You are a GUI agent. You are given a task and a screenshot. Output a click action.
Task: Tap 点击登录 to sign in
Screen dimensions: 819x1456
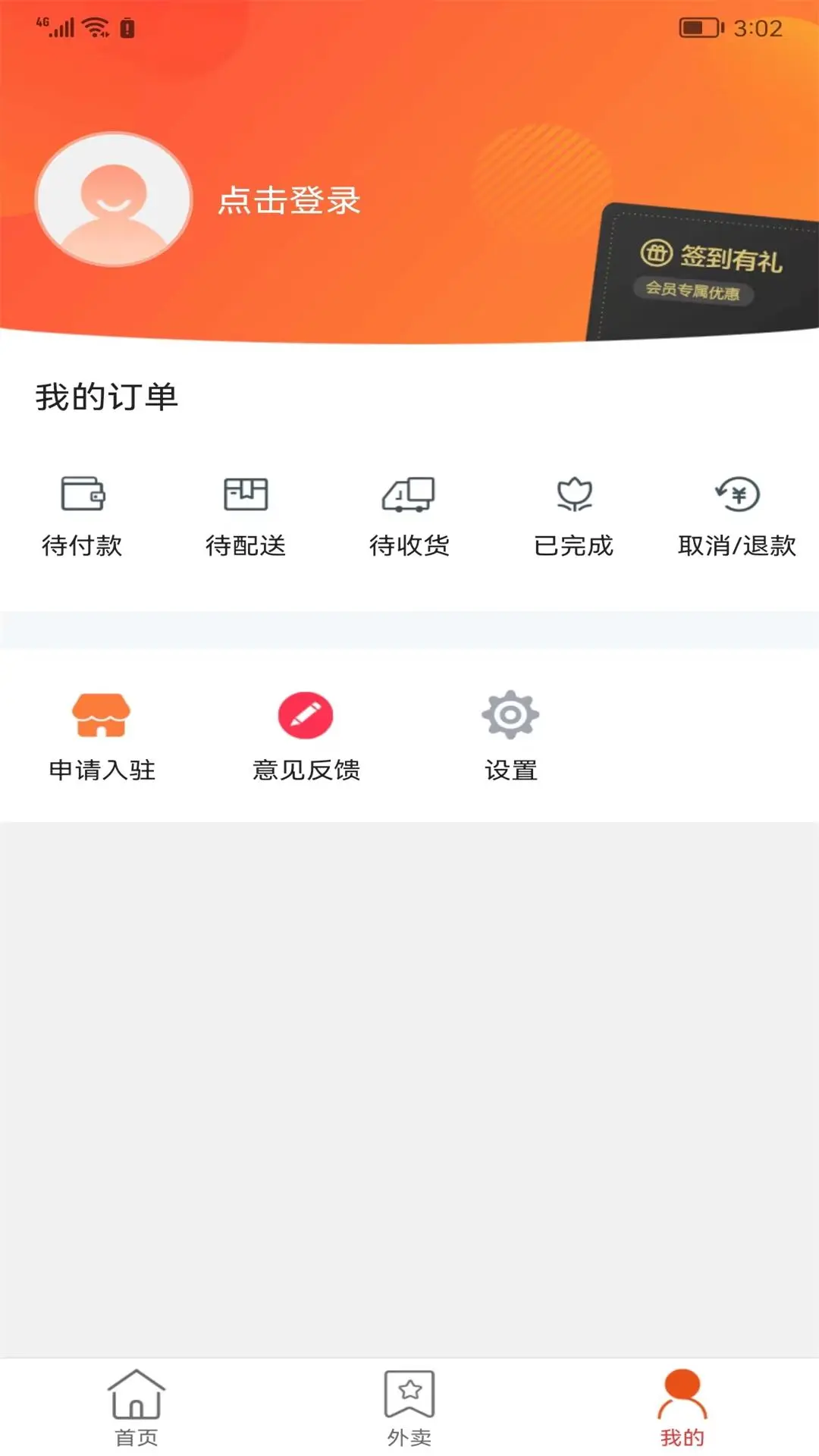point(290,202)
